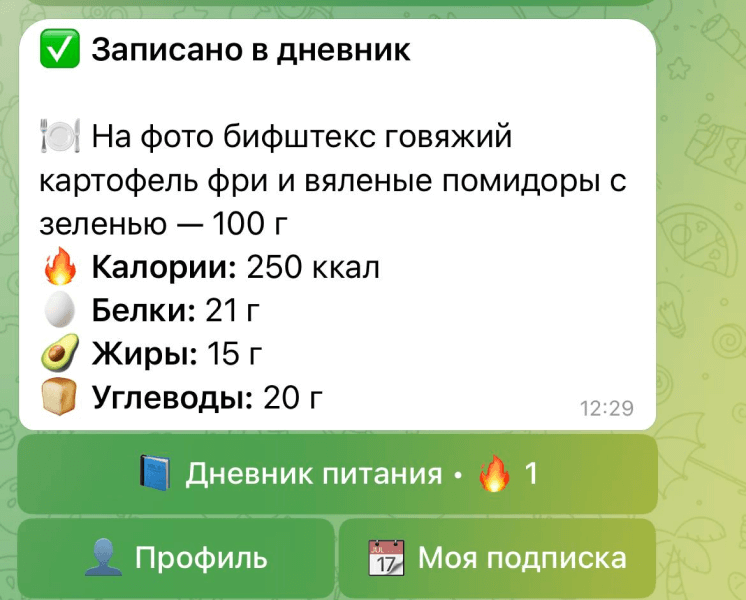The width and height of the screenshot is (746, 600).
Task: Open the Дневник питания food diary
Action: [x=337, y=473]
